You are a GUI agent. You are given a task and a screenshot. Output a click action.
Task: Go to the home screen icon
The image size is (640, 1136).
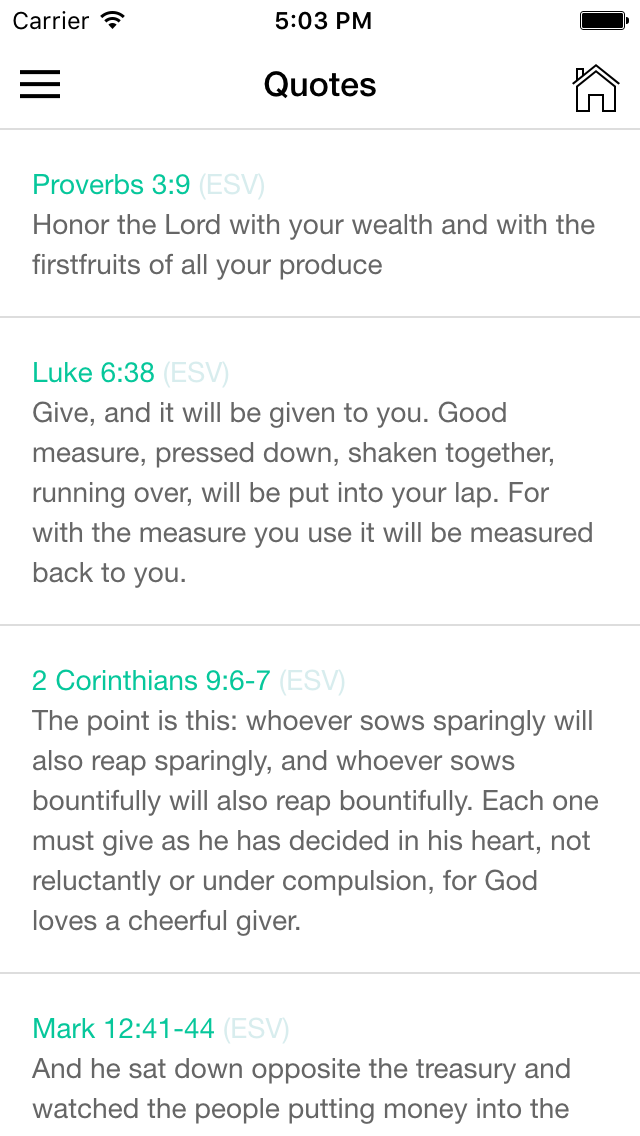pos(596,88)
